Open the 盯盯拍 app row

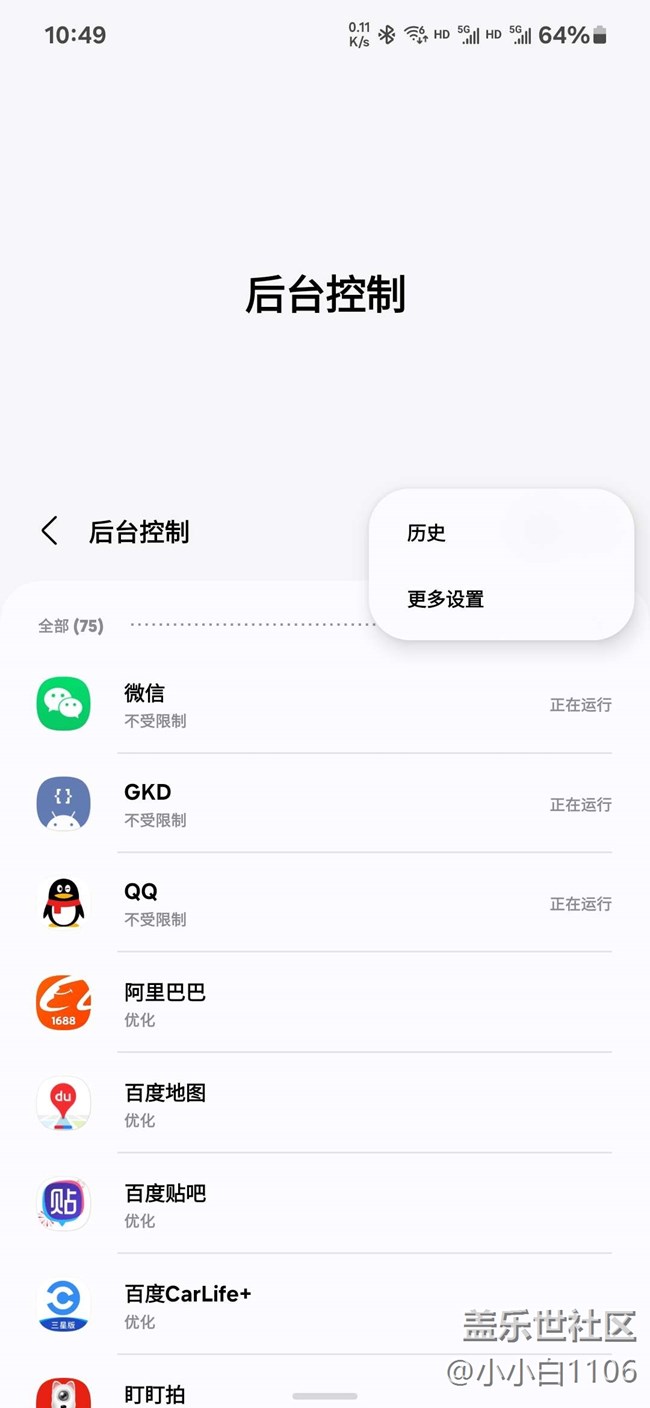[325, 1383]
